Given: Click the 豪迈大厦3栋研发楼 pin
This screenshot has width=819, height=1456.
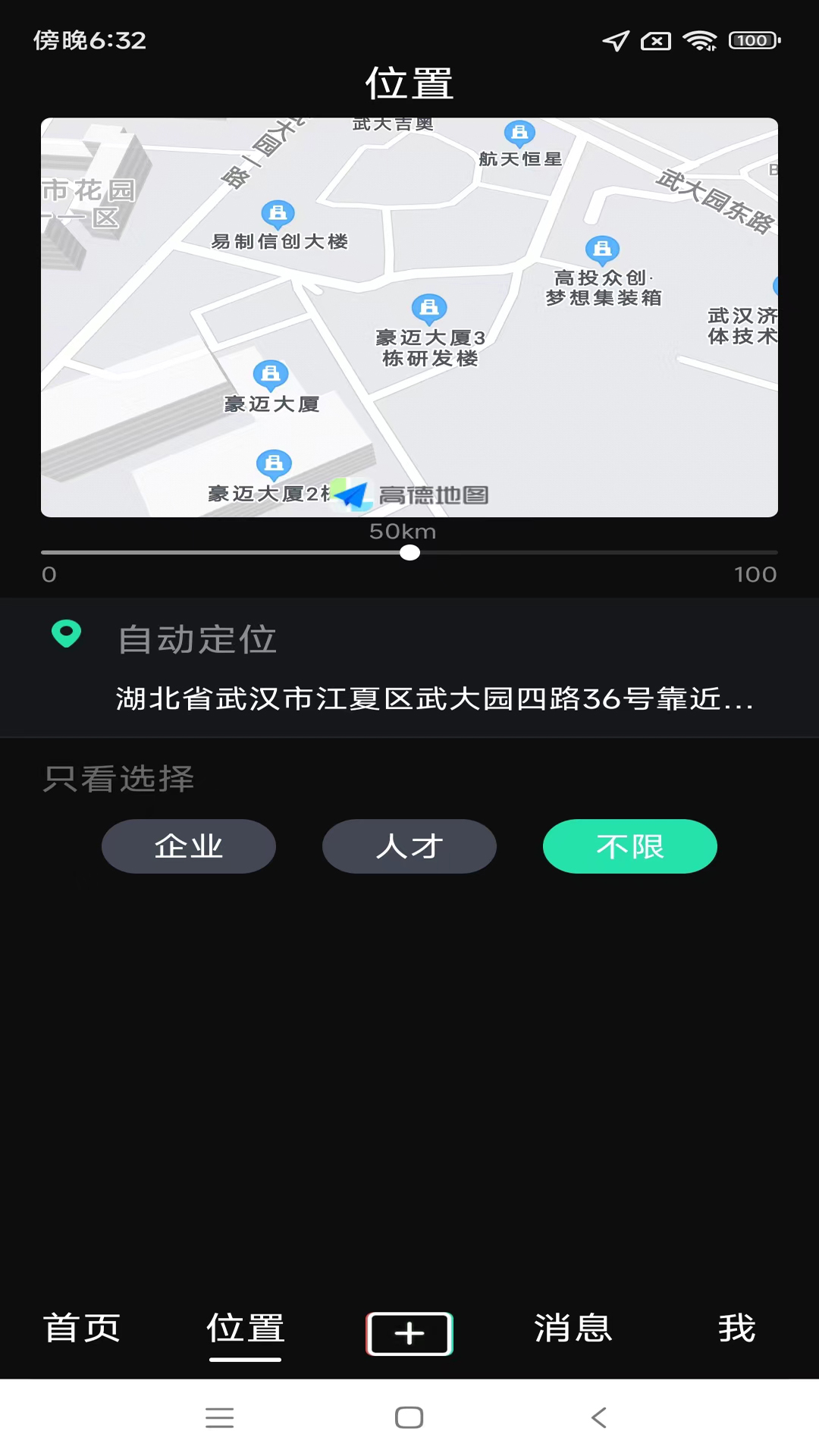Looking at the screenshot, I should click(x=428, y=307).
